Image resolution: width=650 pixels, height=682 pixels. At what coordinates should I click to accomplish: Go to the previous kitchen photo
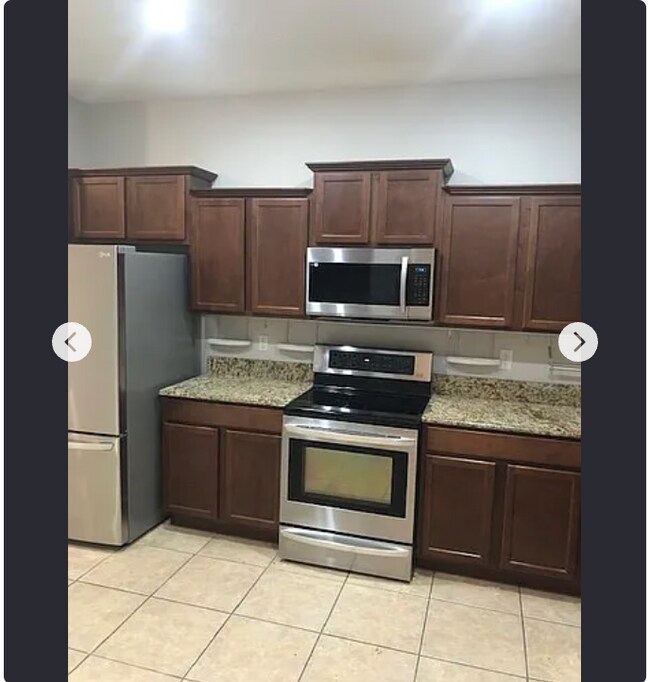click(72, 342)
